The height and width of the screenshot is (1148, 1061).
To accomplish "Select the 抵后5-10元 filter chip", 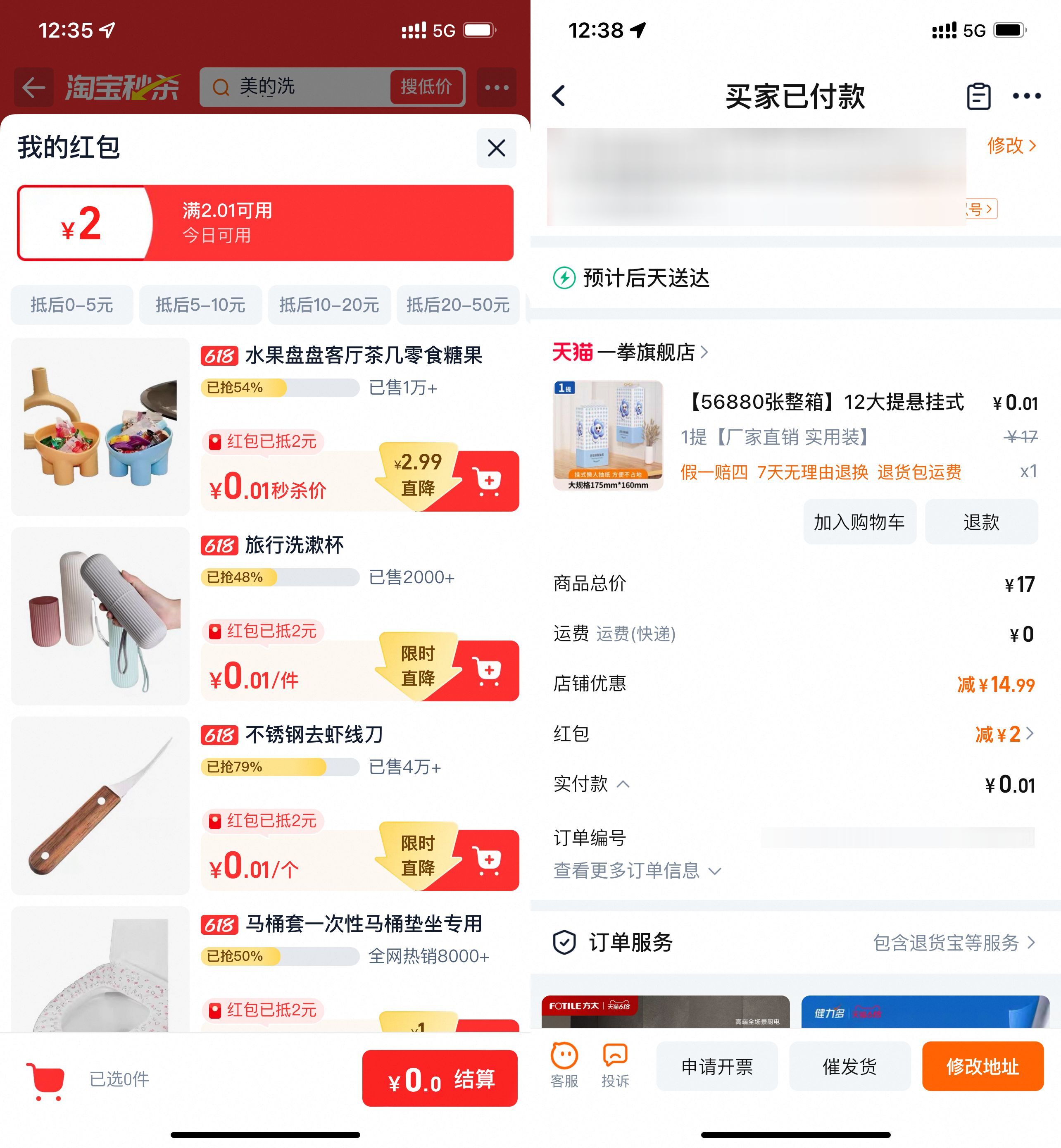I will point(200,305).
